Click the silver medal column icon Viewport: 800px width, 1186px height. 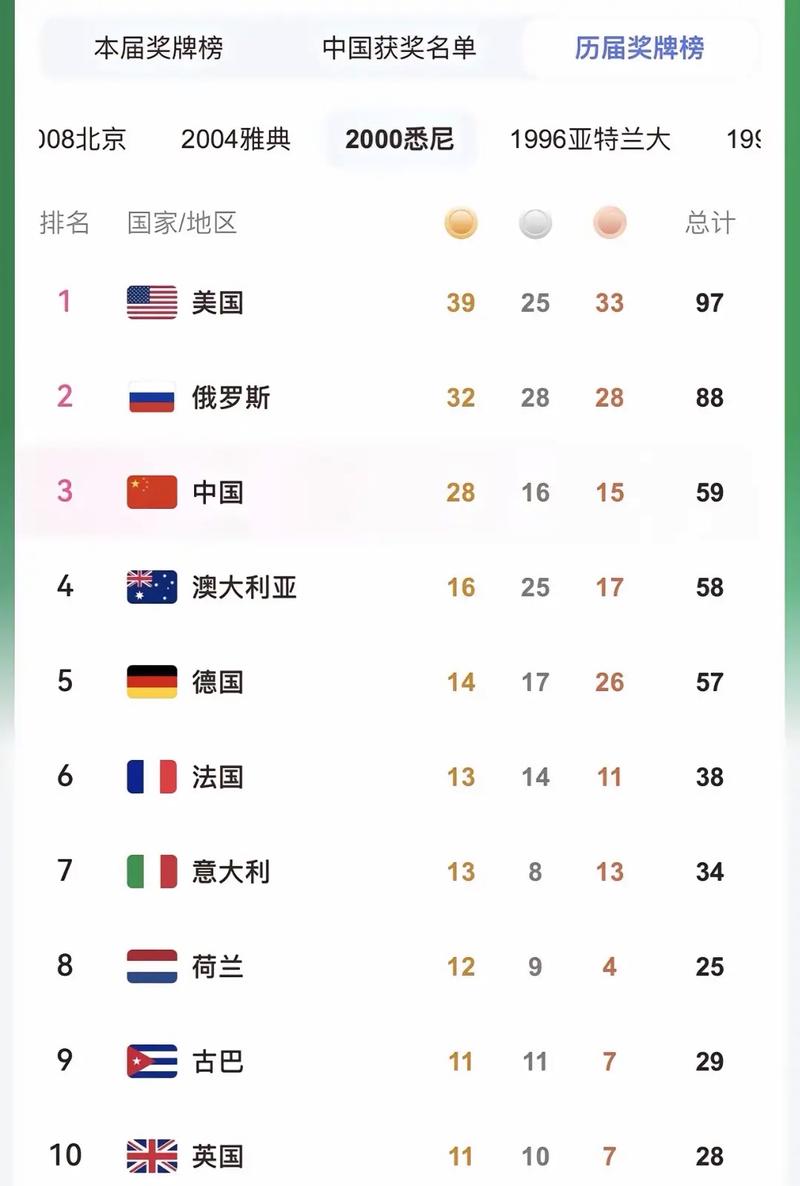pyautogui.click(x=535, y=223)
